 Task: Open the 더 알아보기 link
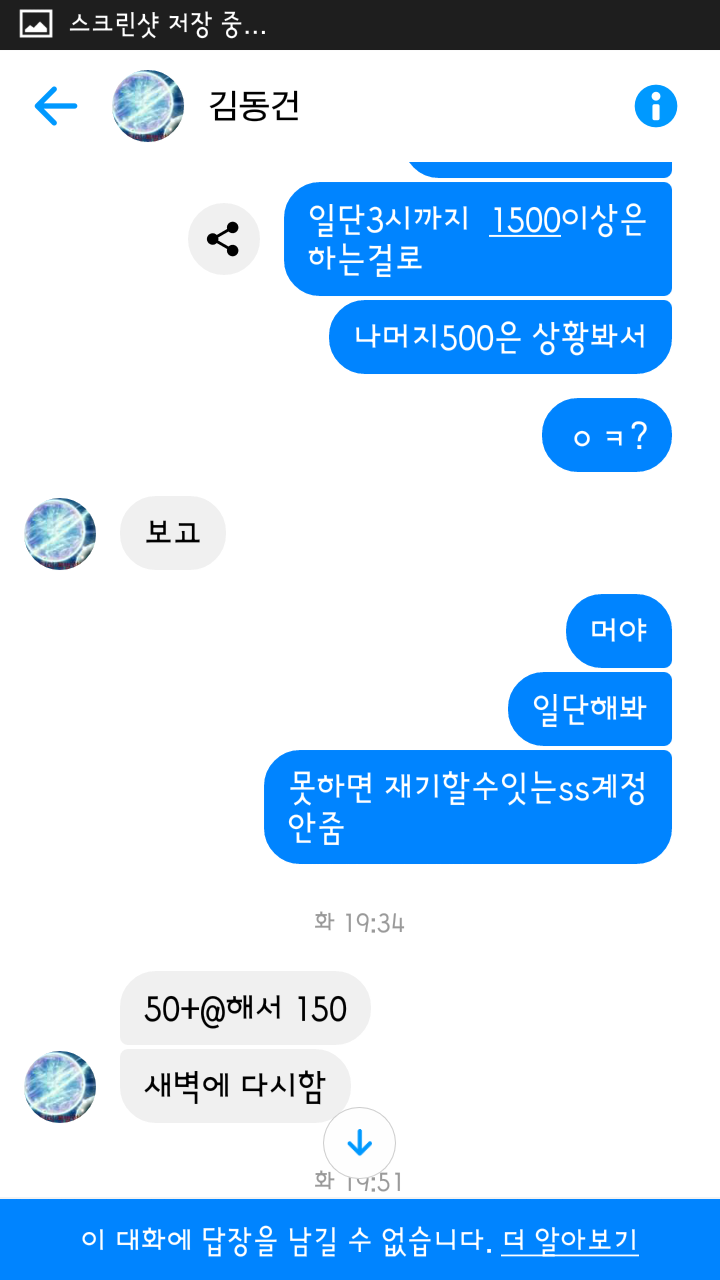click(x=569, y=1241)
